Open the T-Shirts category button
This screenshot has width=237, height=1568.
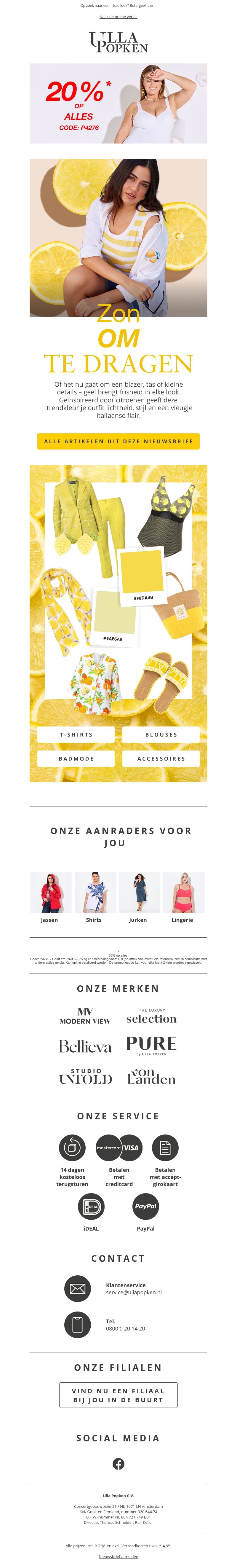click(x=76, y=735)
